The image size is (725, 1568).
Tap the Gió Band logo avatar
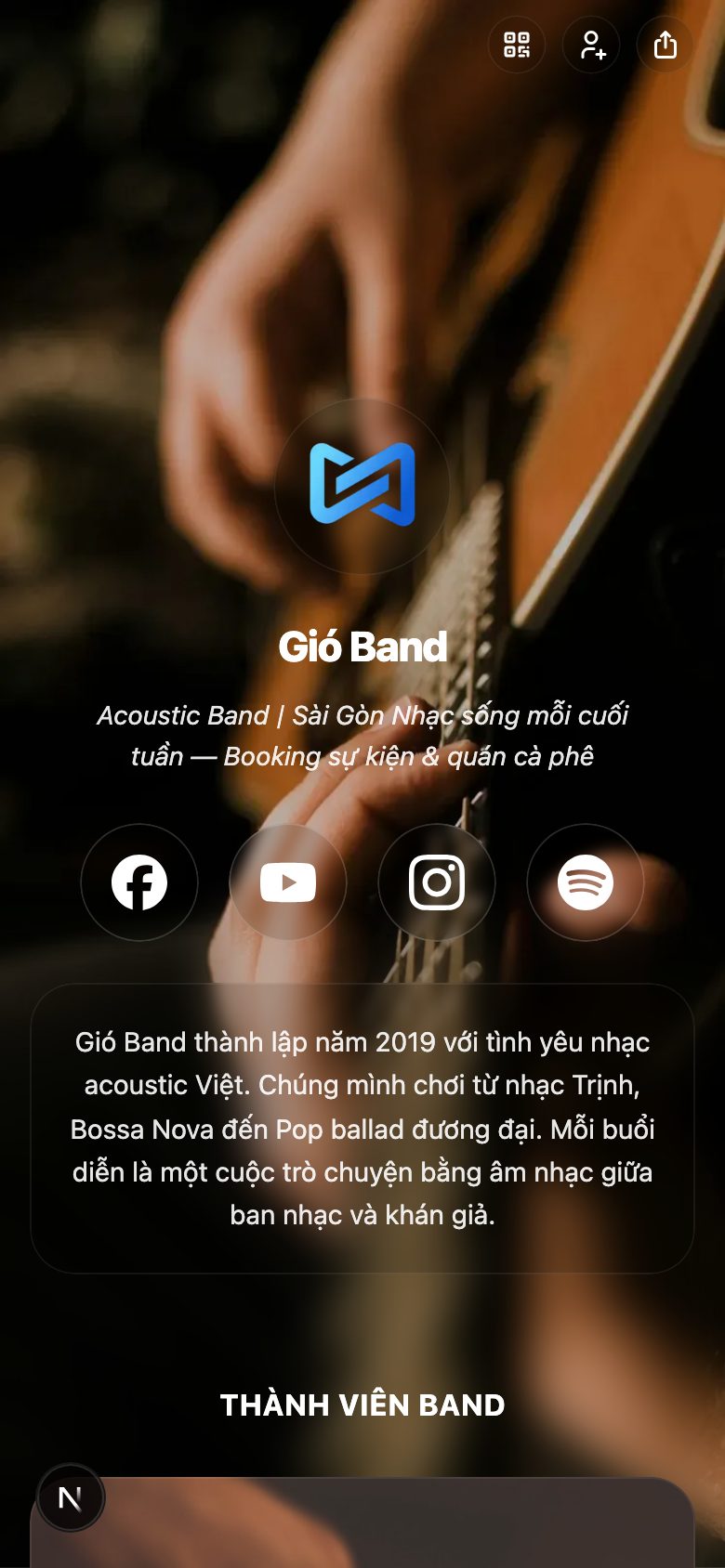pos(362,485)
